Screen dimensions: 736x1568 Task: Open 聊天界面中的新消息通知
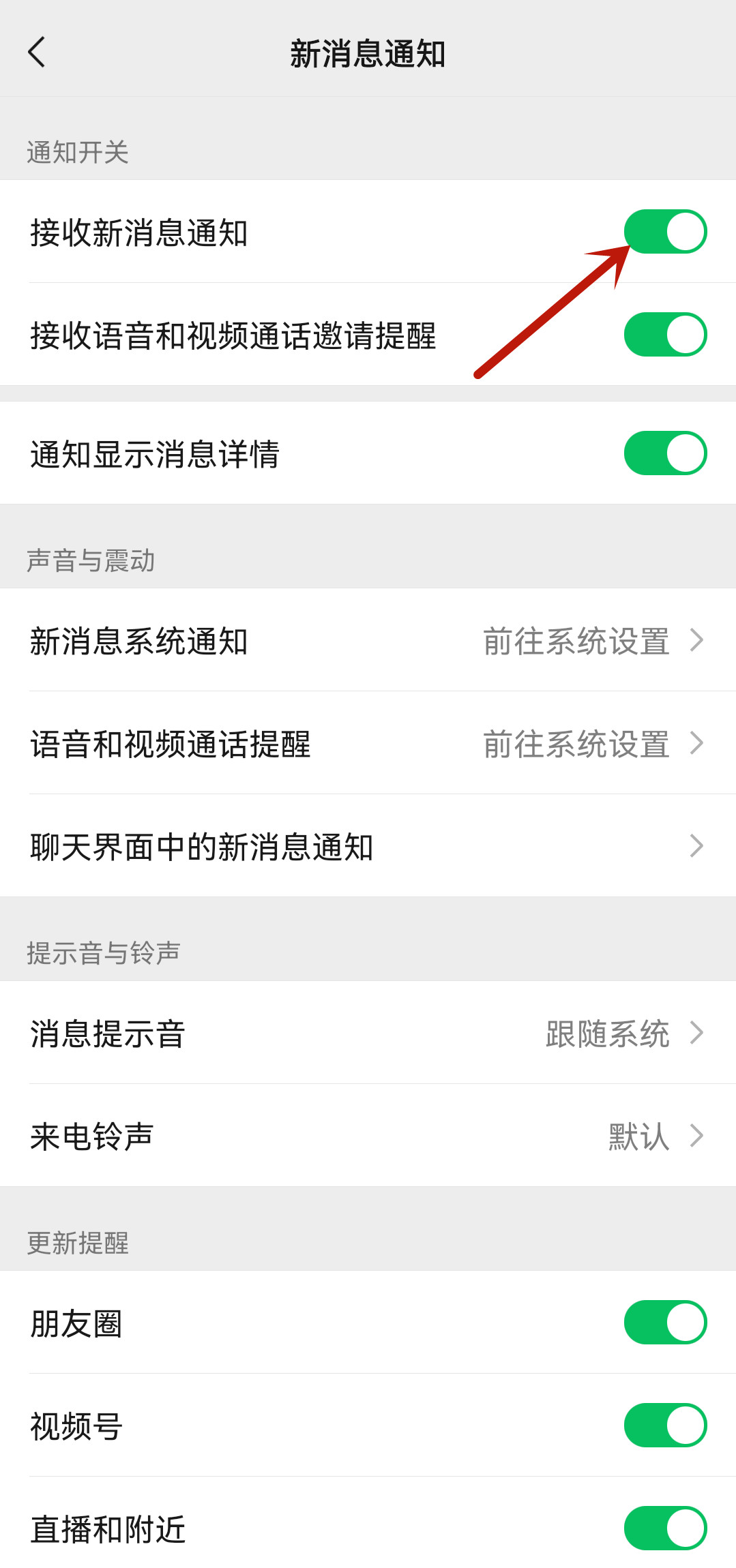point(368,847)
